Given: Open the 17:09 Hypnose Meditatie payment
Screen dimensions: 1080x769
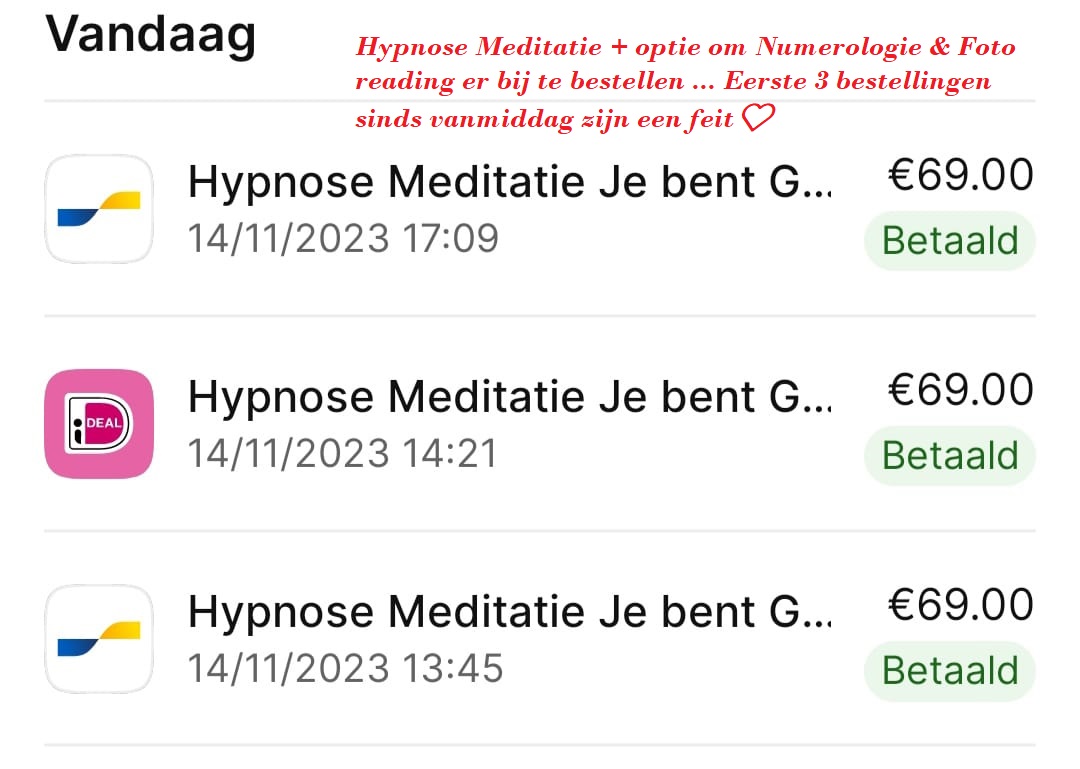Looking at the screenshot, I should pyautogui.click(x=510, y=208).
